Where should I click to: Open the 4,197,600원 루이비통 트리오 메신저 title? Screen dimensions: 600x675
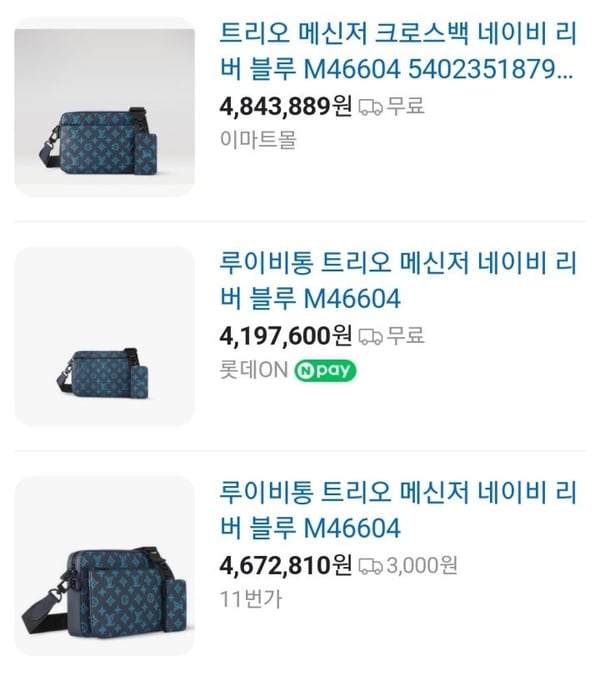(398, 281)
